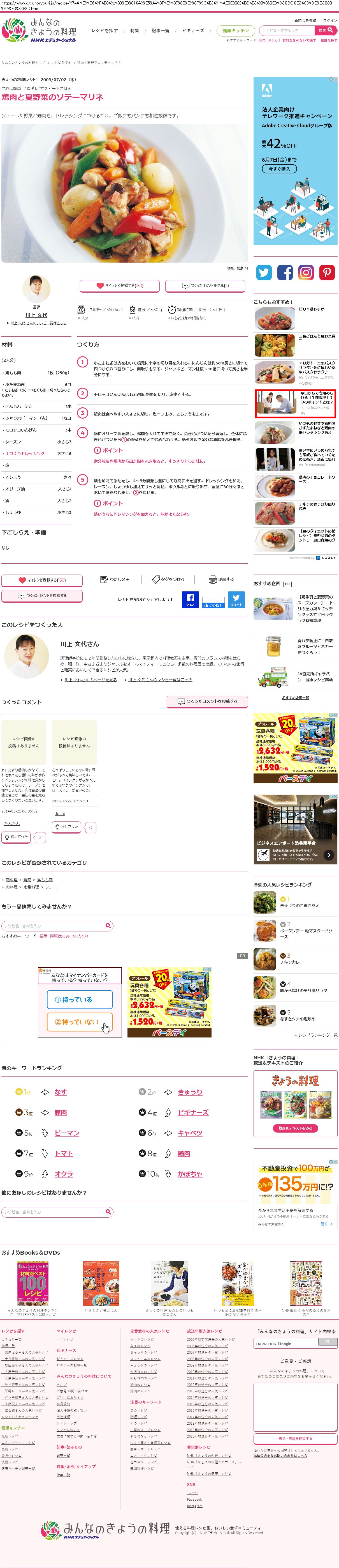Image resolution: width=339 pixels, height=1568 pixels.
Task: Open the ログイン link at the top
Action: [x=330, y=21]
